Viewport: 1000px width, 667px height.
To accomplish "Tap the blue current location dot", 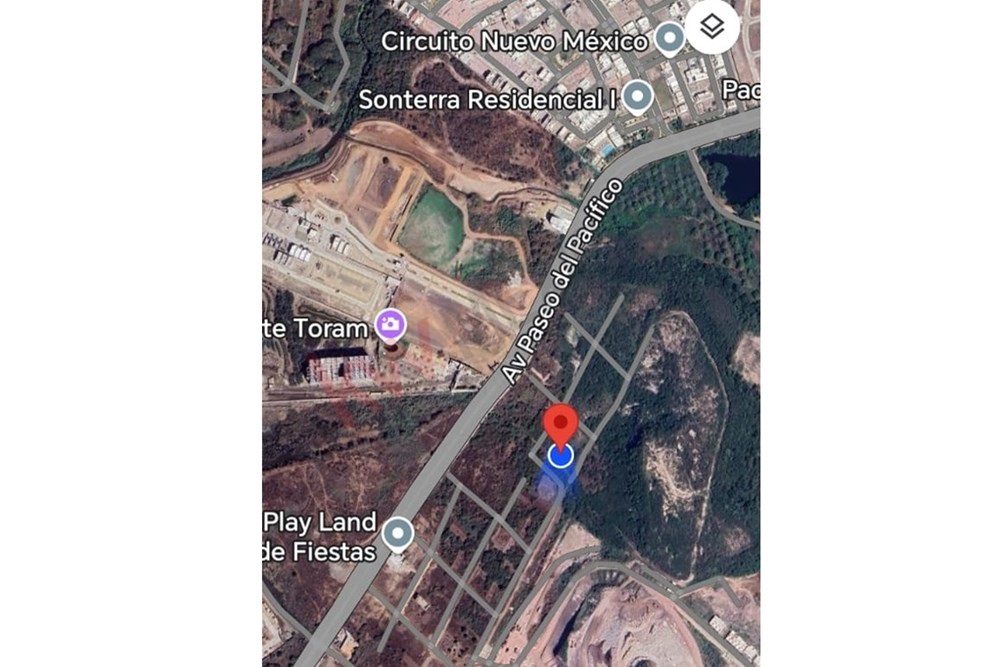I will (561, 457).
